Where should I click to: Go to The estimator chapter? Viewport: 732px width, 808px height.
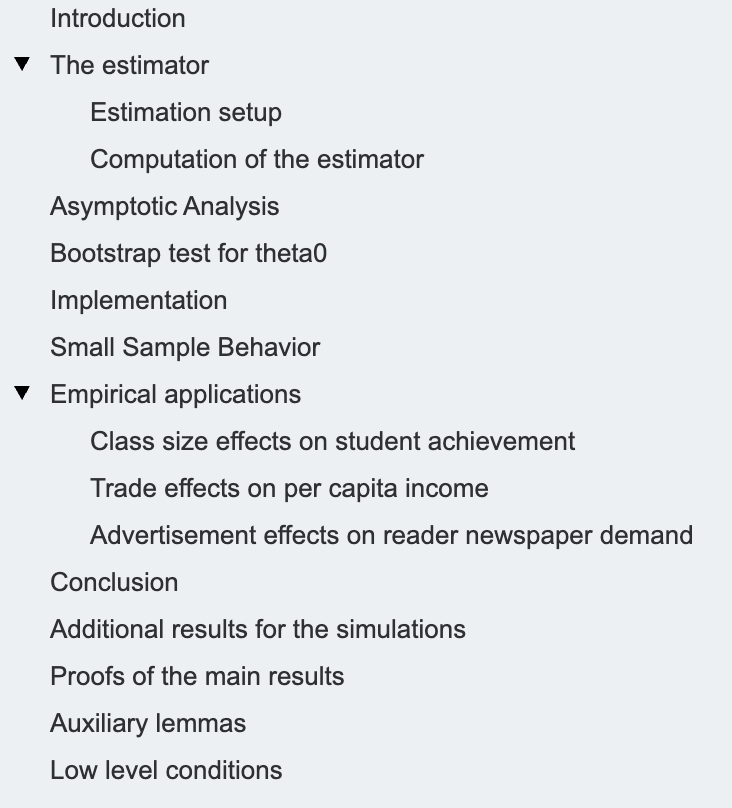pos(129,65)
